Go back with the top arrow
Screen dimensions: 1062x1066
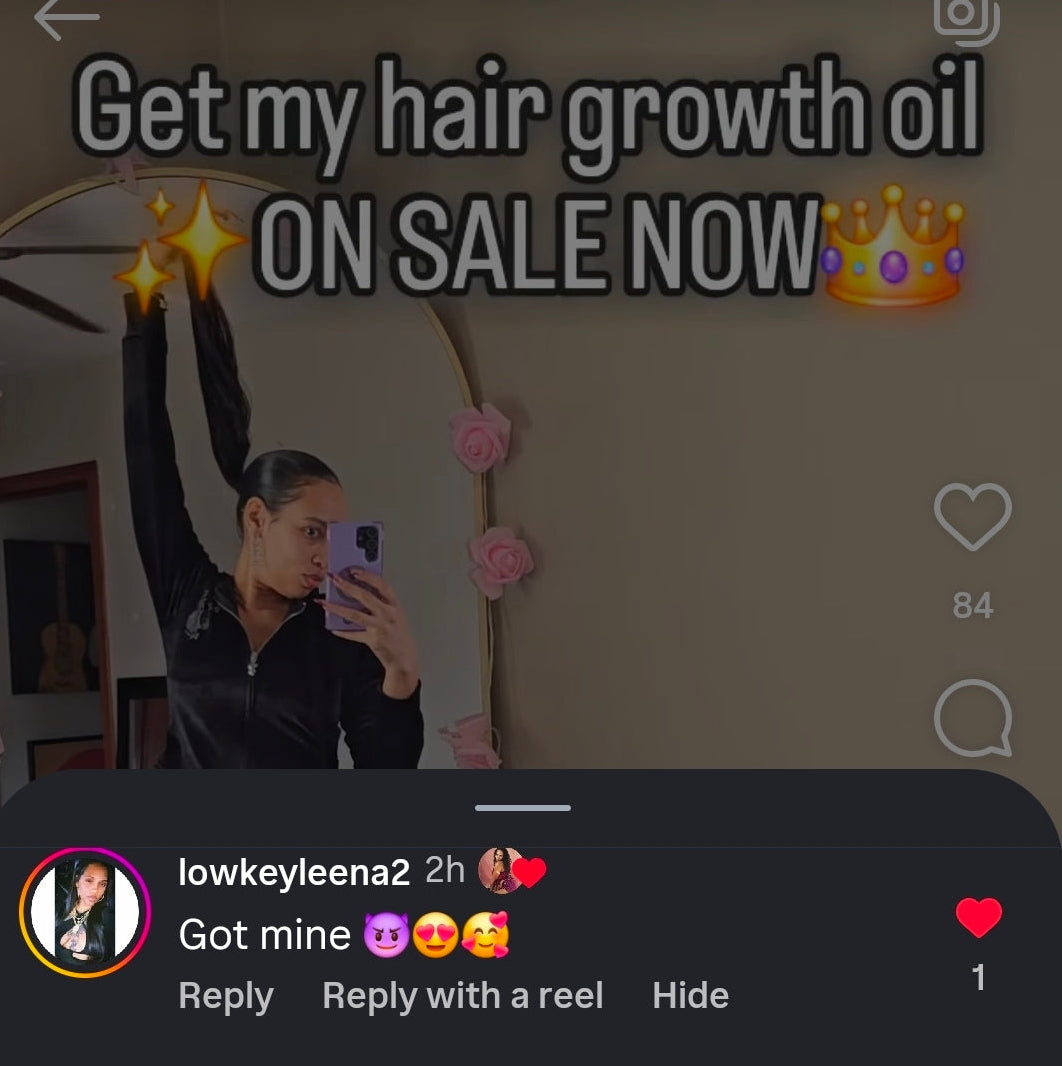[67, 18]
